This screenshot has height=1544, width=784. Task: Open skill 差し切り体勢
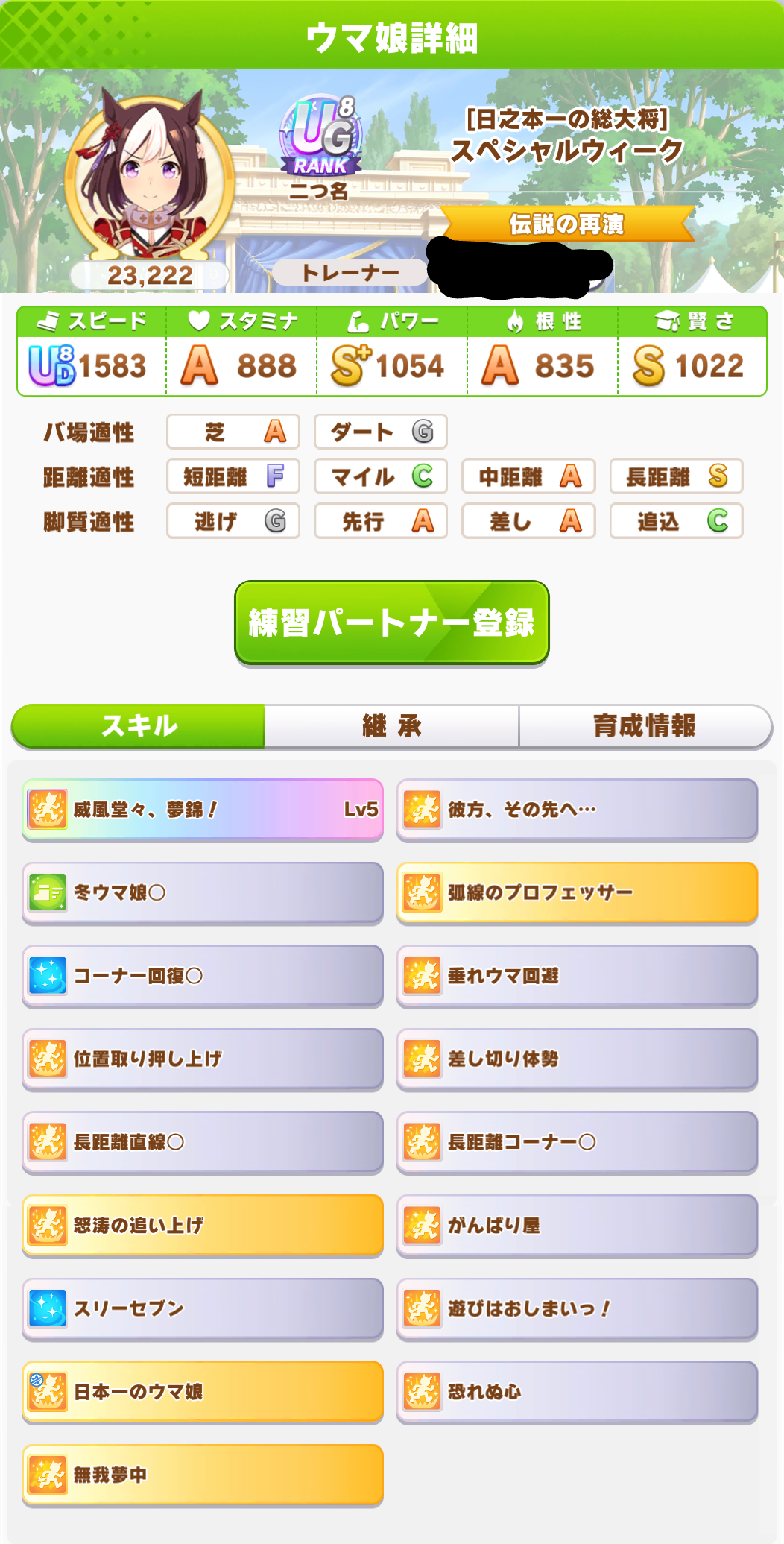pos(577,1059)
